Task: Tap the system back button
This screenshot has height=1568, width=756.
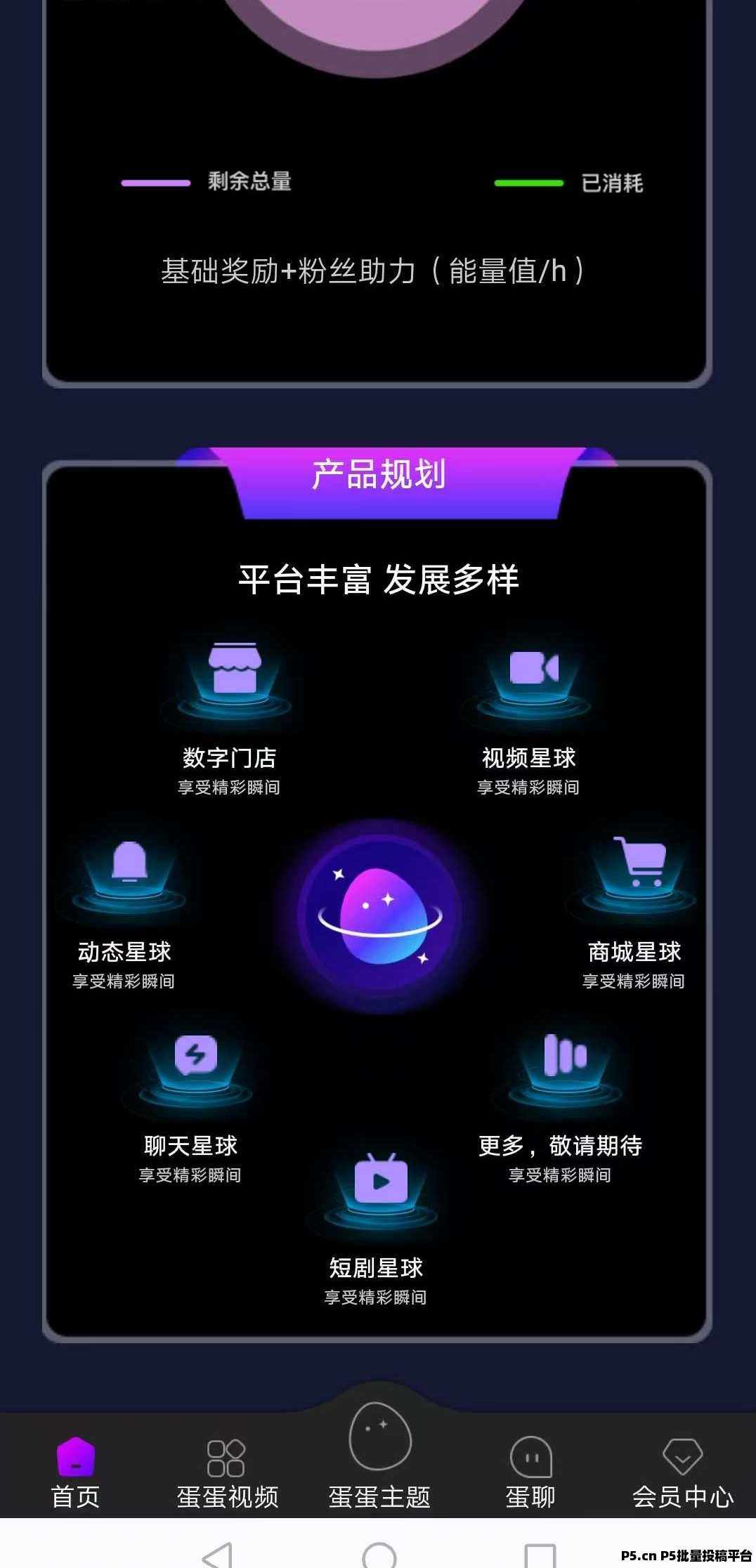Action: click(218, 1554)
